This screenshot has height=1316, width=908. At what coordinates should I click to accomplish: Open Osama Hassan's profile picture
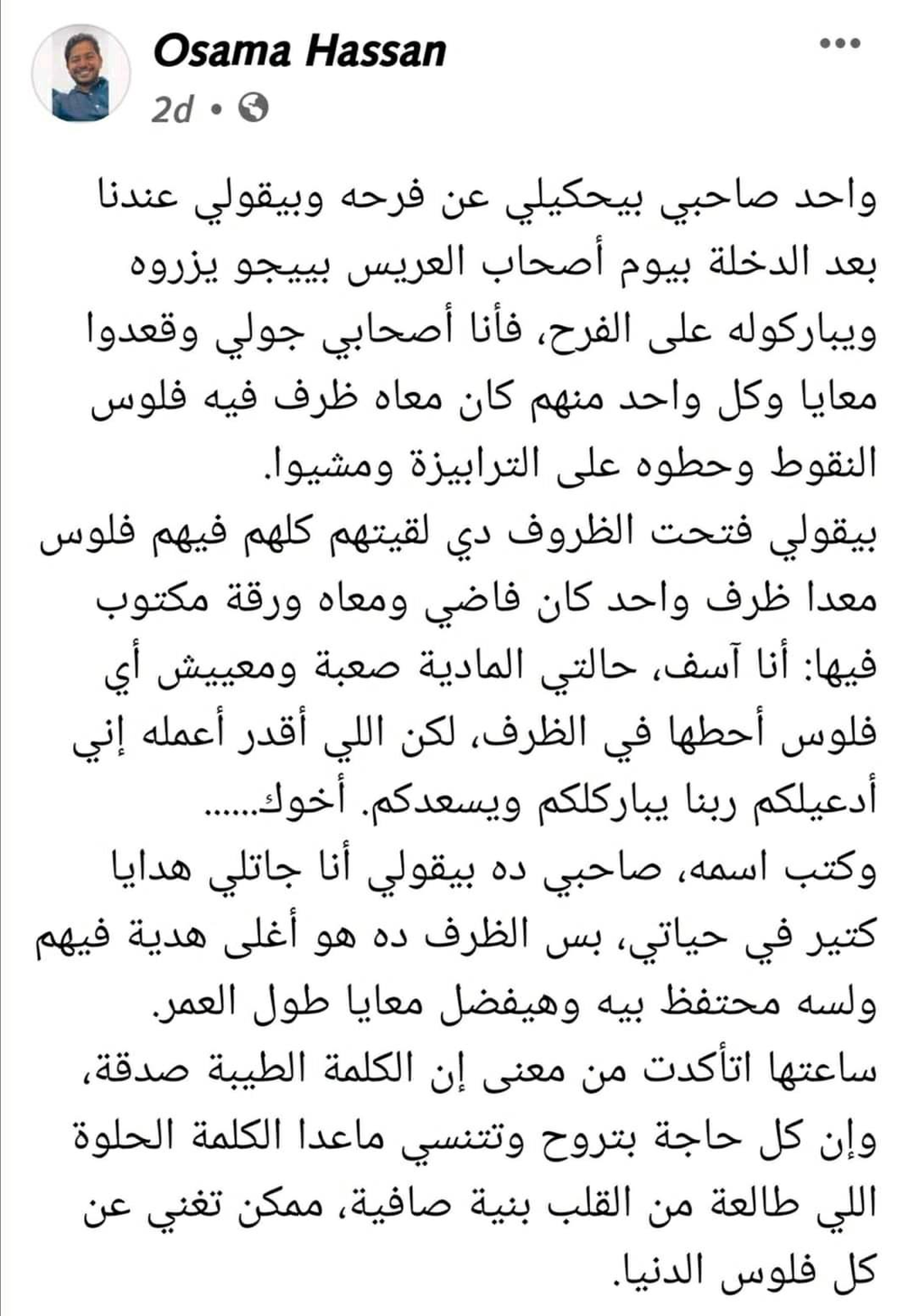click(80, 73)
